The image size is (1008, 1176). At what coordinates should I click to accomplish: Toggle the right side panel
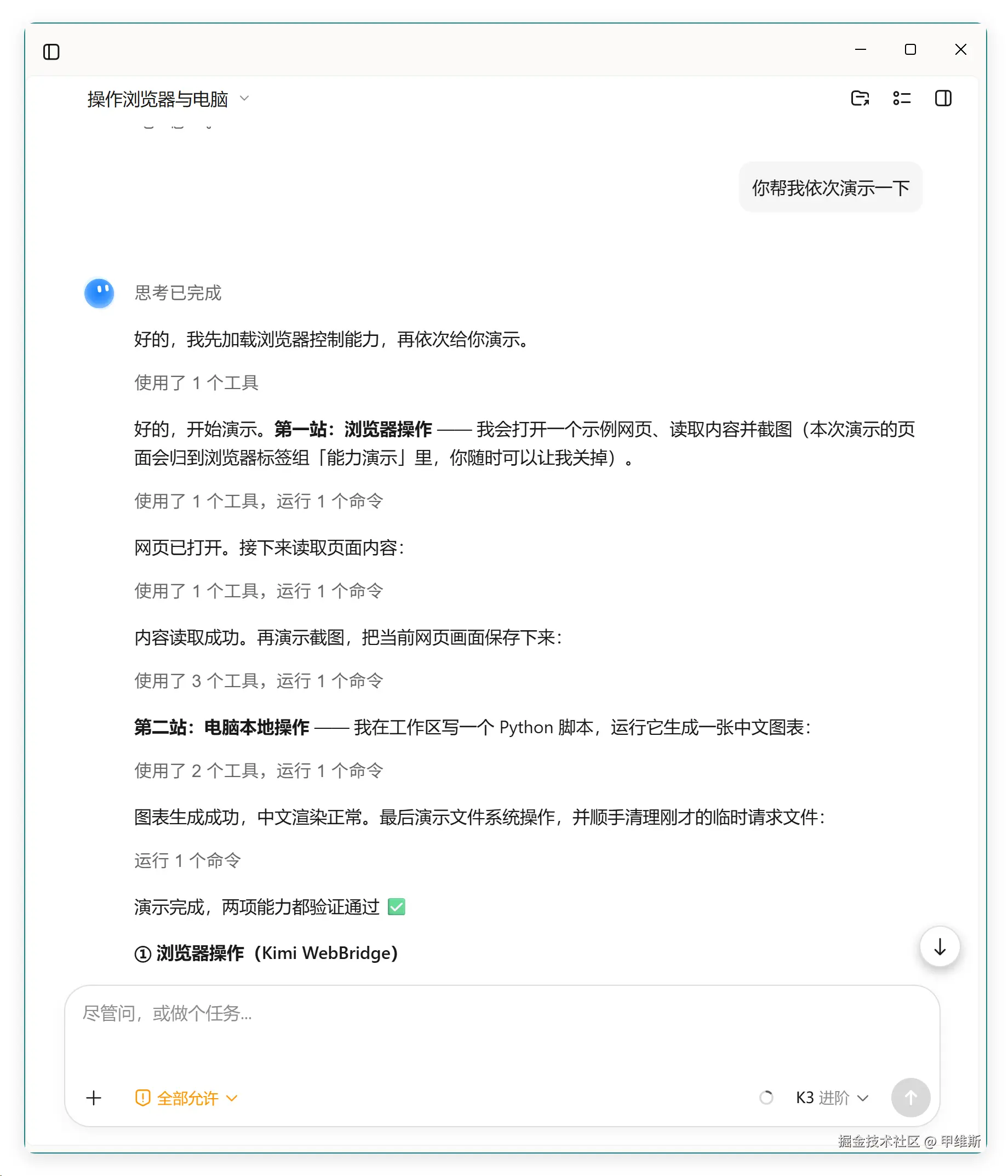point(943,98)
